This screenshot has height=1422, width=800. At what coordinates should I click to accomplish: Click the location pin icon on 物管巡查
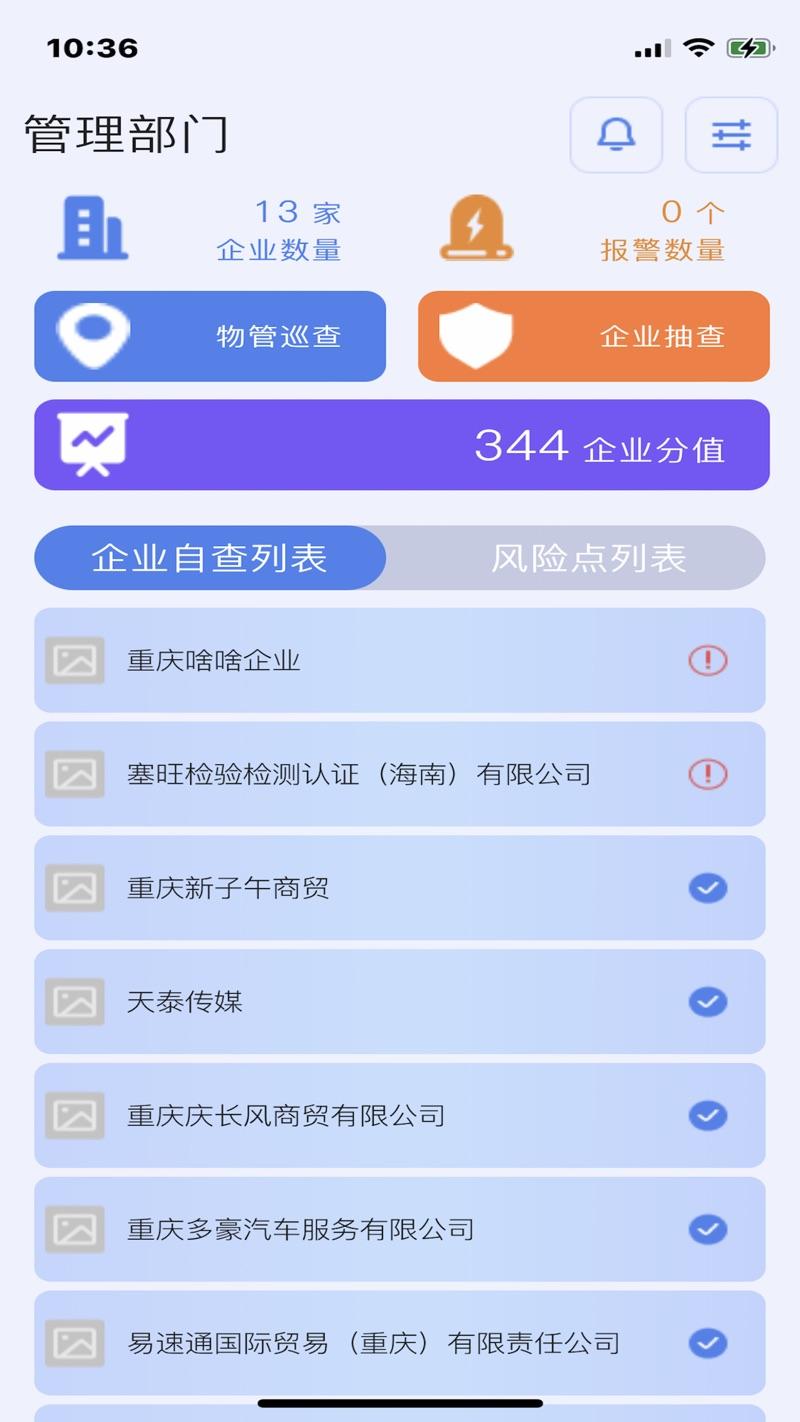[94, 336]
